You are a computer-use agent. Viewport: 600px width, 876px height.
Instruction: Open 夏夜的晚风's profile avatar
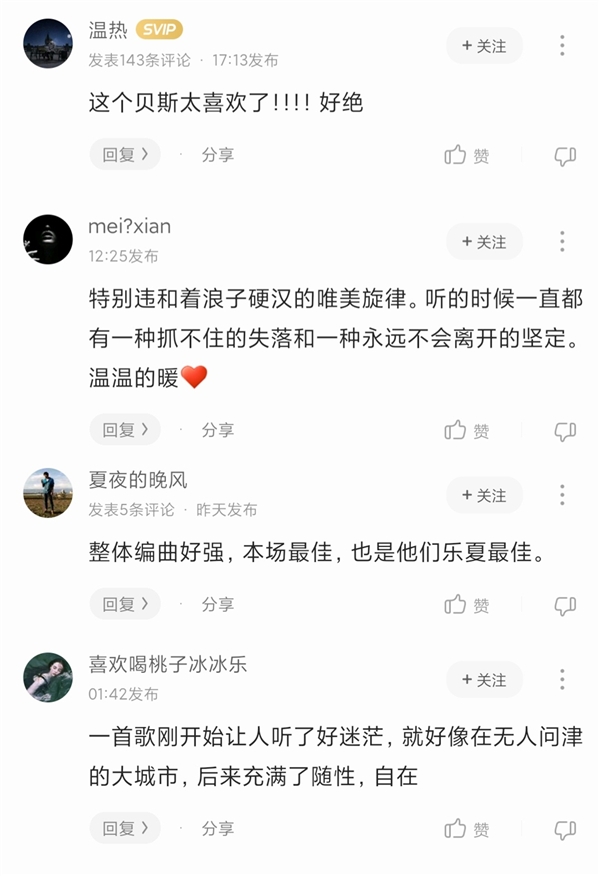pyautogui.click(x=48, y=493)
